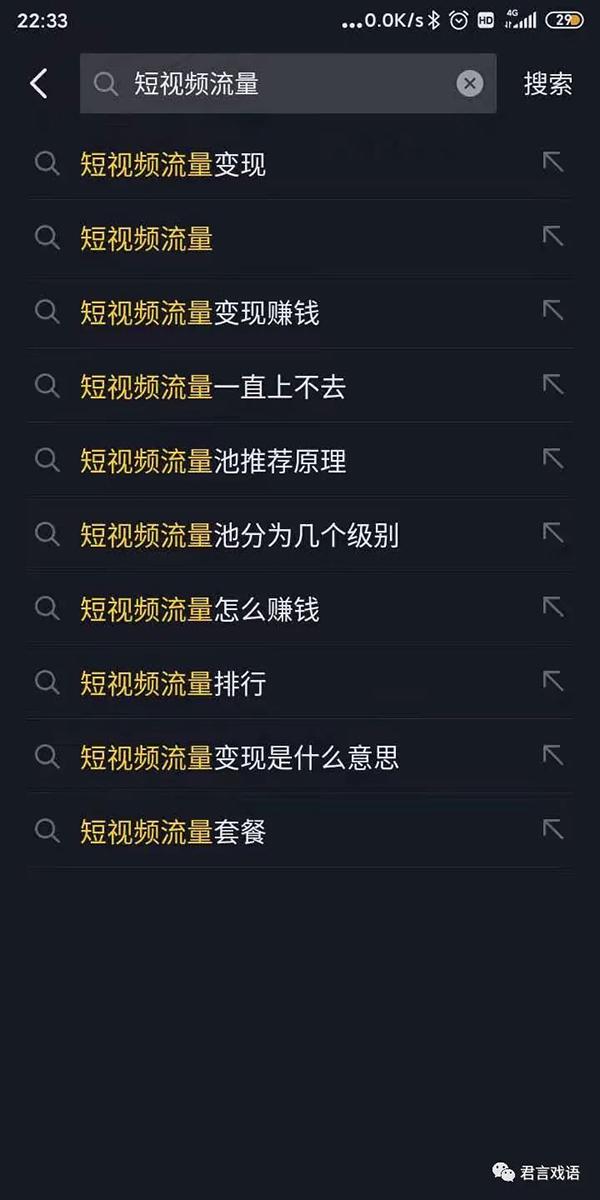The image size is (600, 1200).
Task: Select suggestion 短视频流量变现
Action: 173,164
